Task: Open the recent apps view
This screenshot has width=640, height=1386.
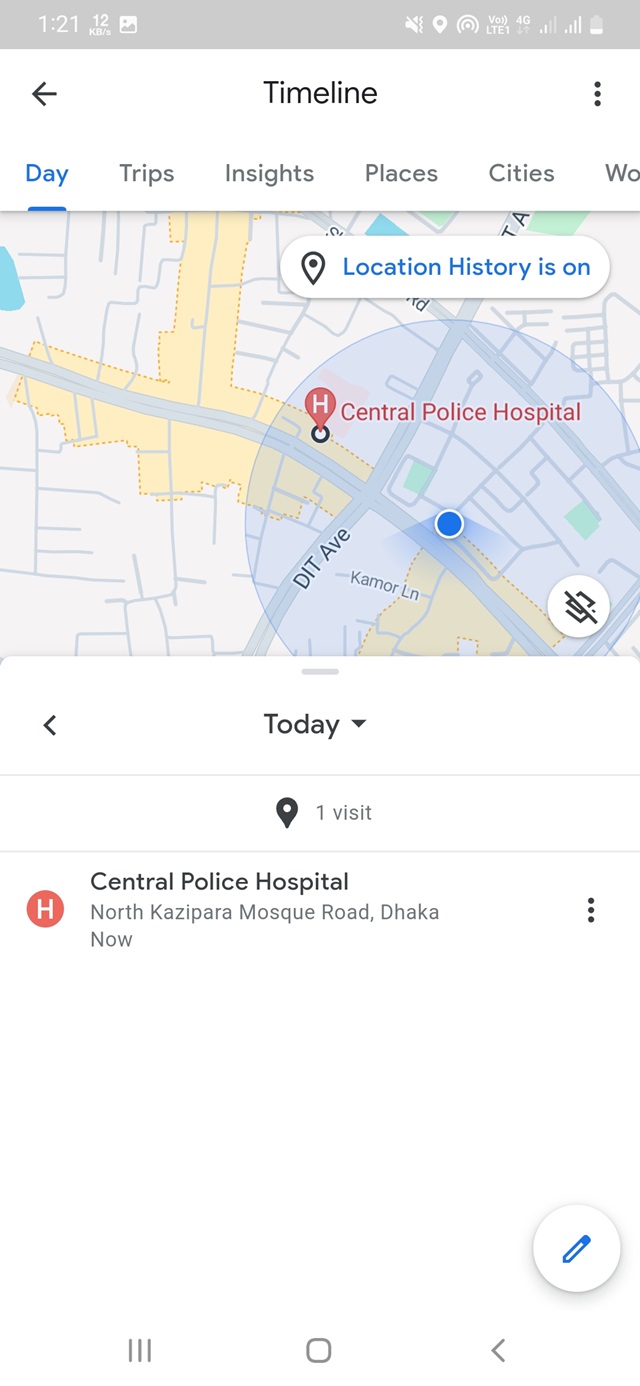Action: 140,1351
